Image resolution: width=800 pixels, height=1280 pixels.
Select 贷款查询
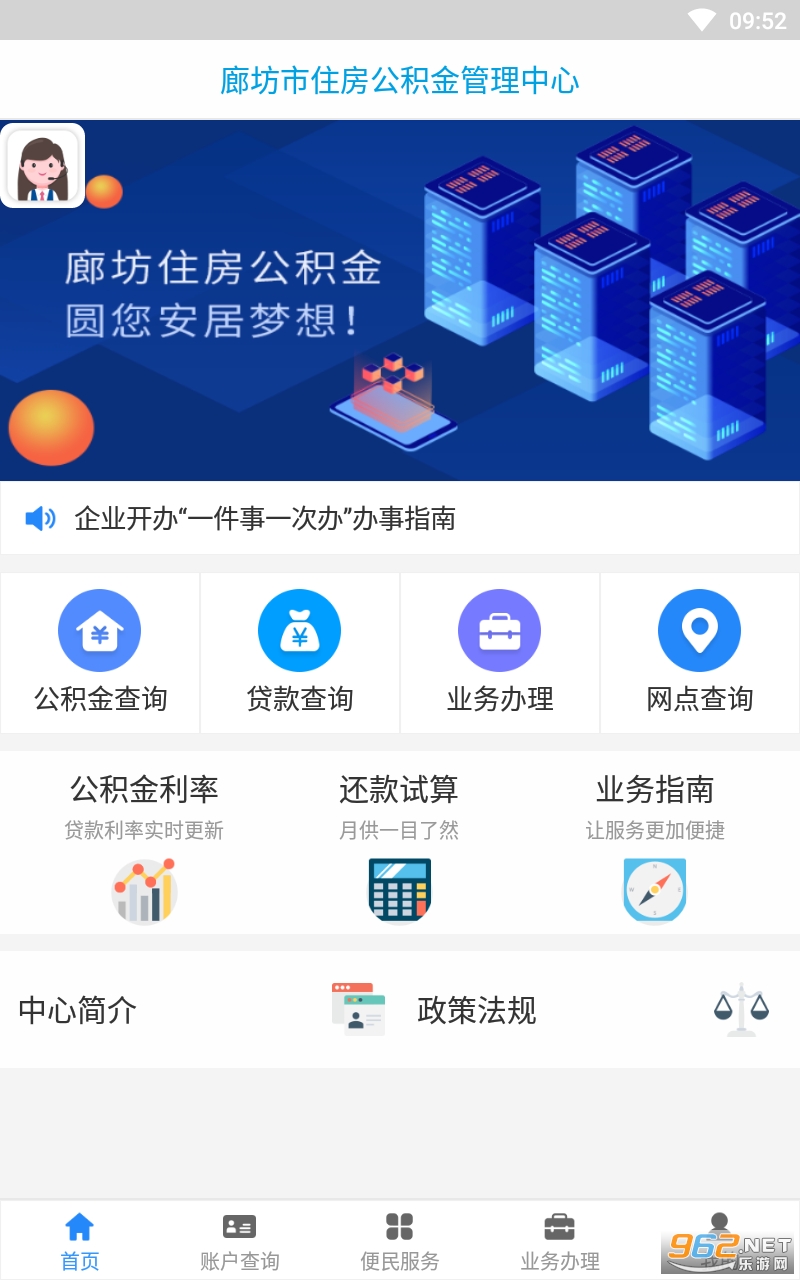pos(300,652)
